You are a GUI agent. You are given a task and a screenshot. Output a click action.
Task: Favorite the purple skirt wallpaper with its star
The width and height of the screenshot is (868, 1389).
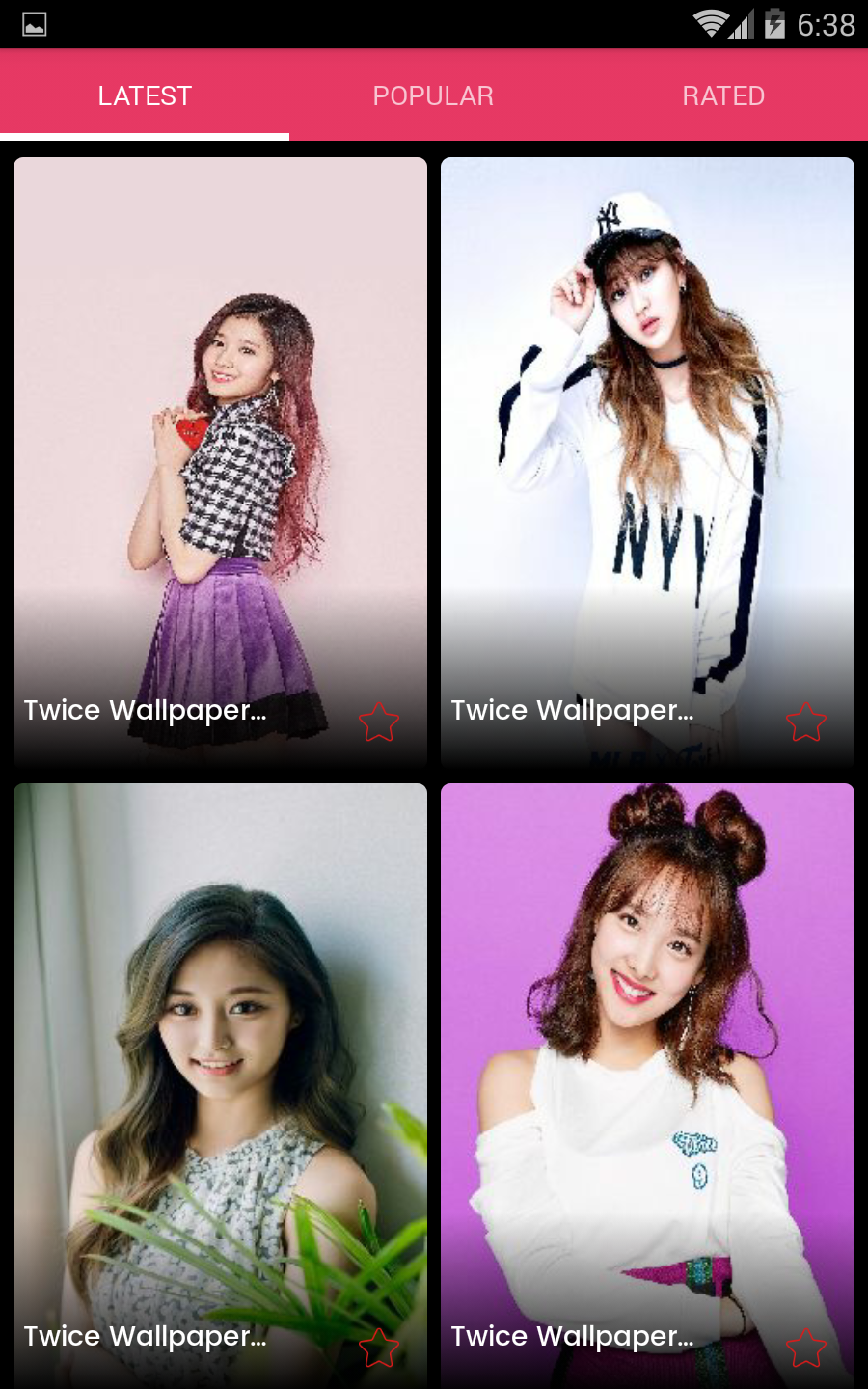(379, 722)
